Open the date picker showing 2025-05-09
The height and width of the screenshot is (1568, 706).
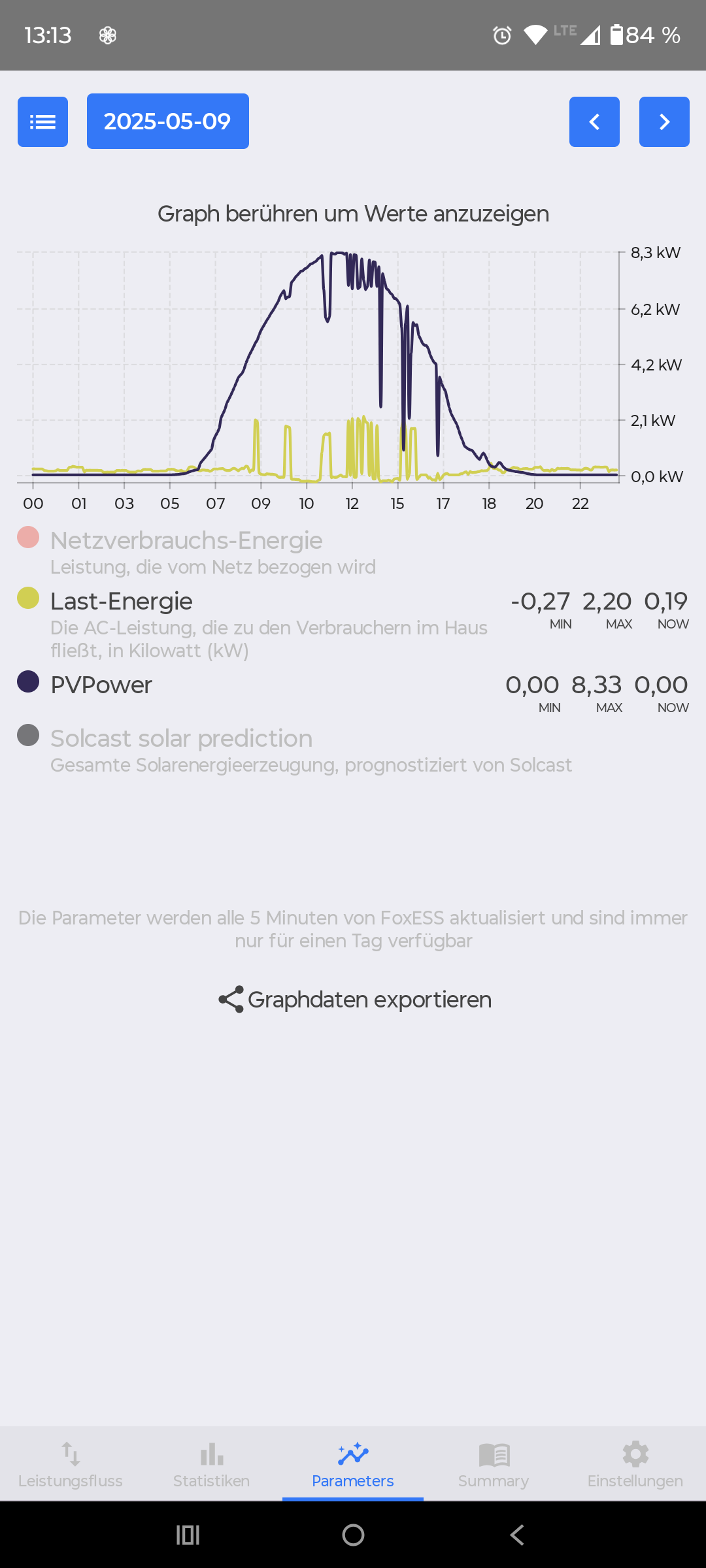click(167, 122)
